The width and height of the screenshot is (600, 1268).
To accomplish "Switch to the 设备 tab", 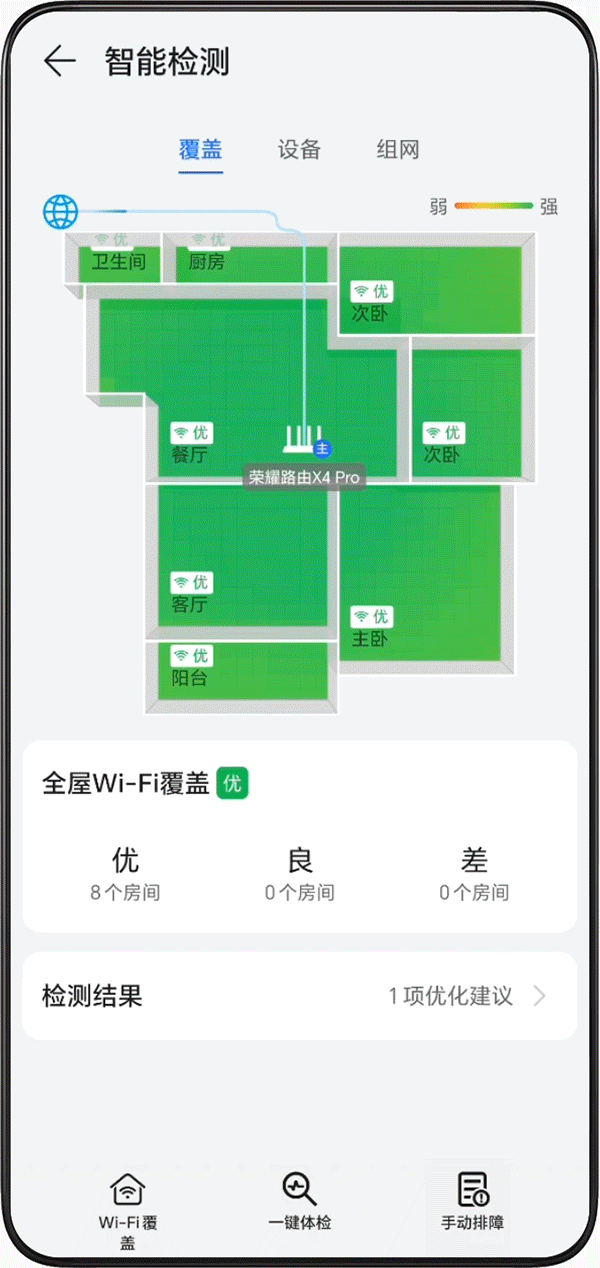I will pos(299,150).
